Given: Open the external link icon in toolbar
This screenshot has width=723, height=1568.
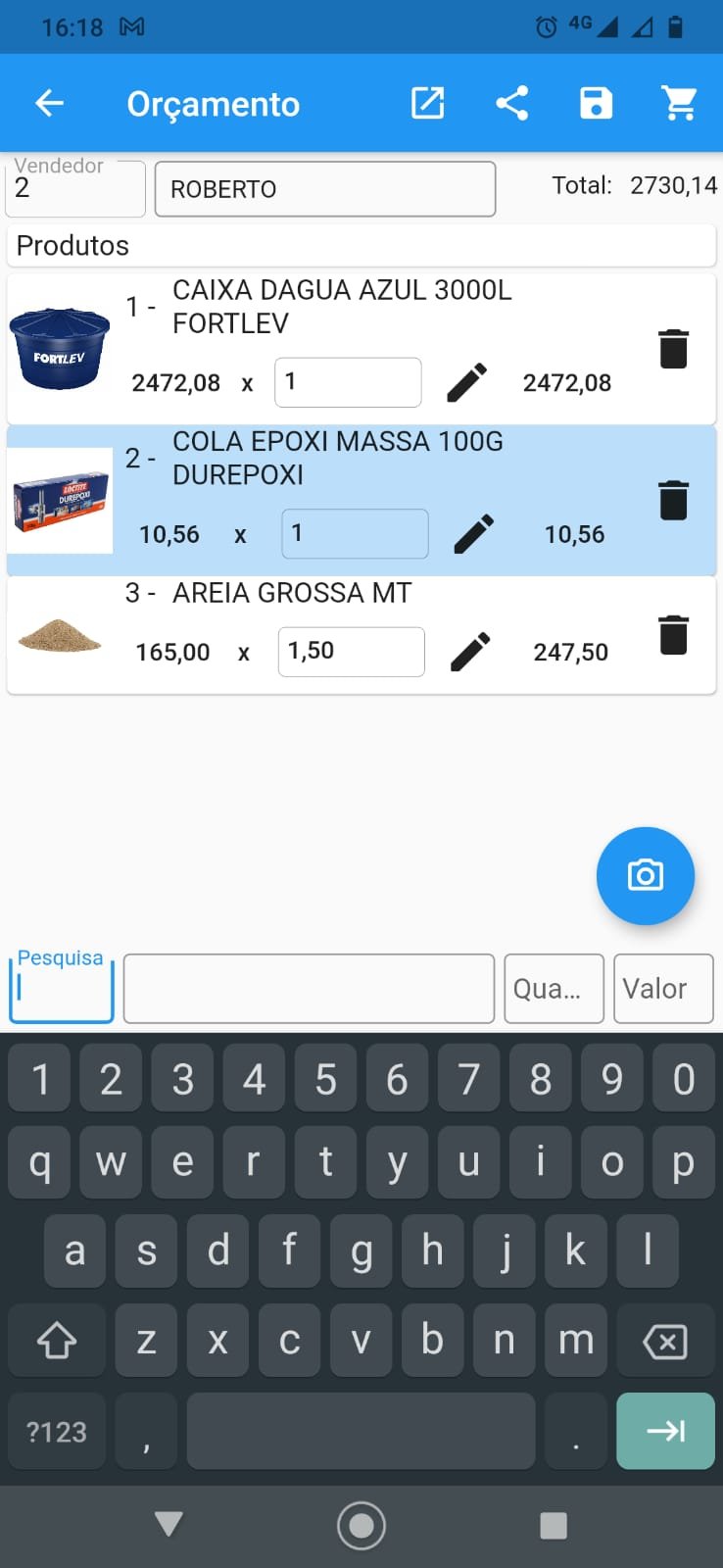Looking at the screenshot, I should point(427,103).
